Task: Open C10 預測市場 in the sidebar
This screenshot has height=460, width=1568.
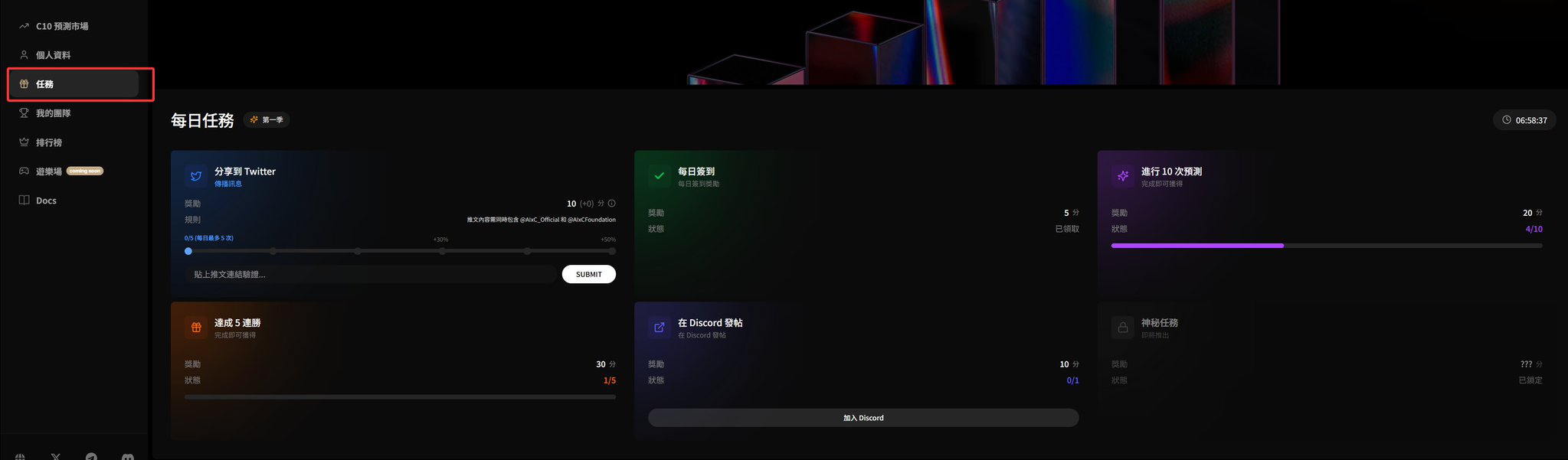Action: pyautogui.click(x=61, y=26)
